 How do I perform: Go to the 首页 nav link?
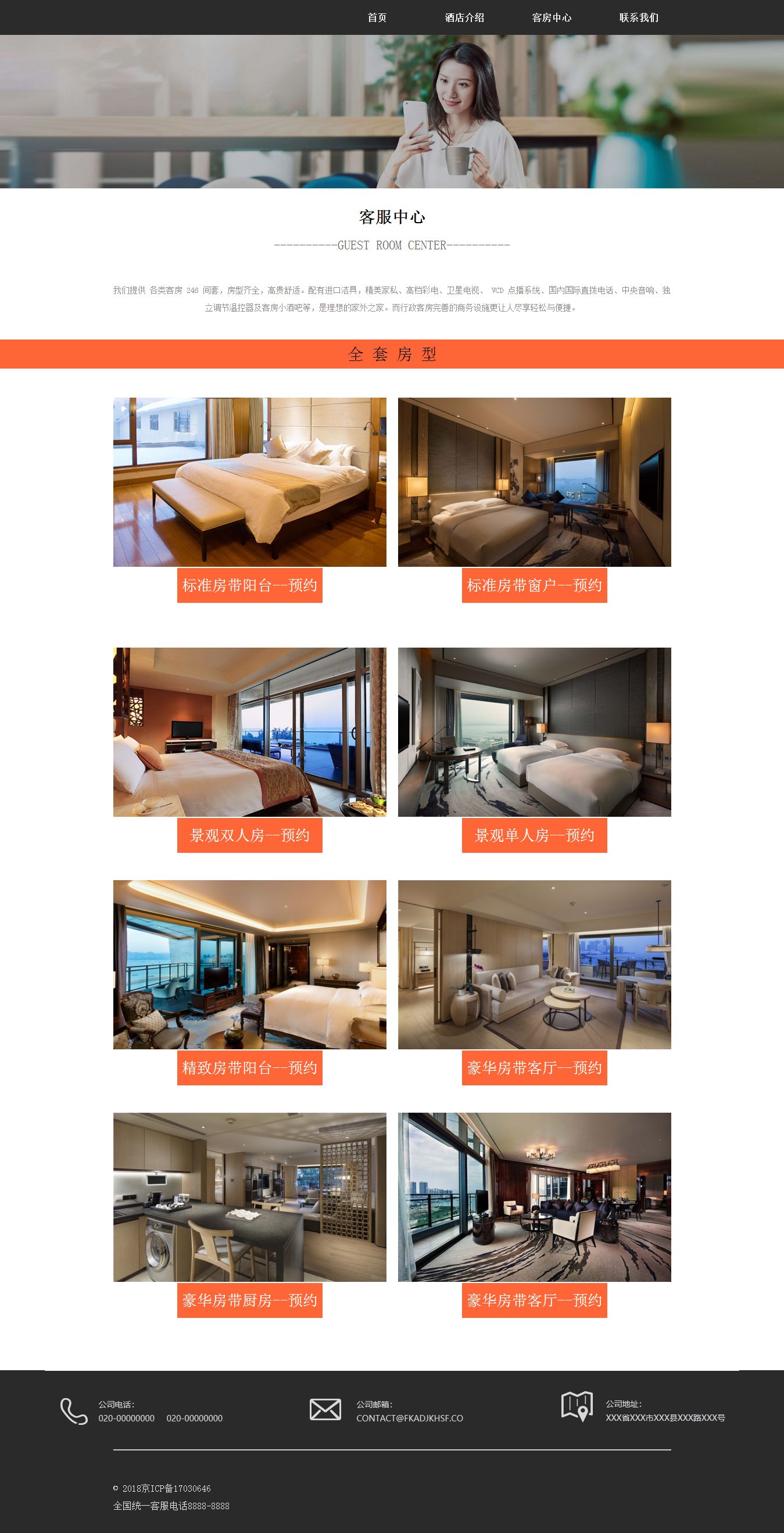coord(377,18)
